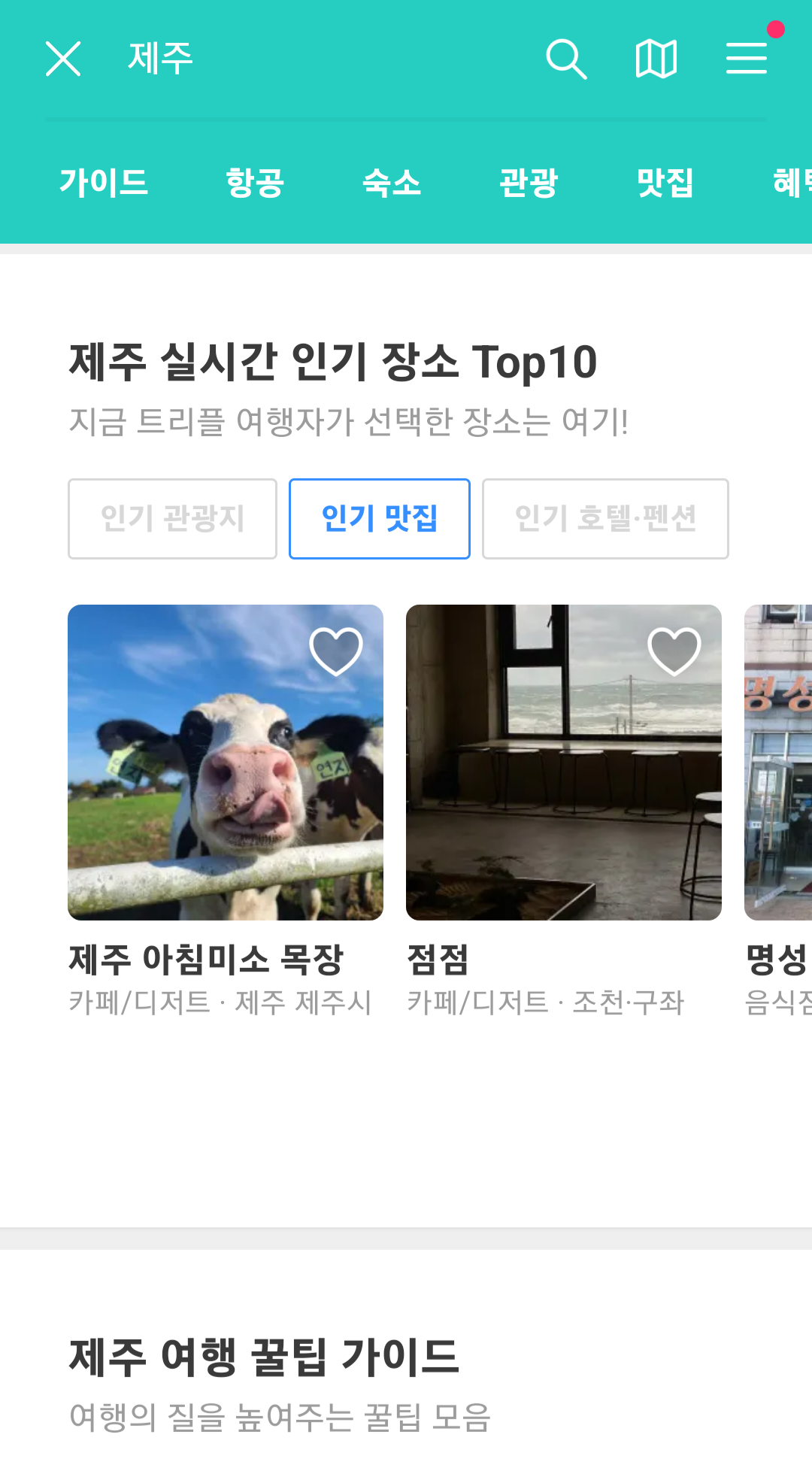Viewport: 812px width, 1459px height.
Task: Enable the 인기 호텔·펜션 filter
Action: [x=605, y=520]
